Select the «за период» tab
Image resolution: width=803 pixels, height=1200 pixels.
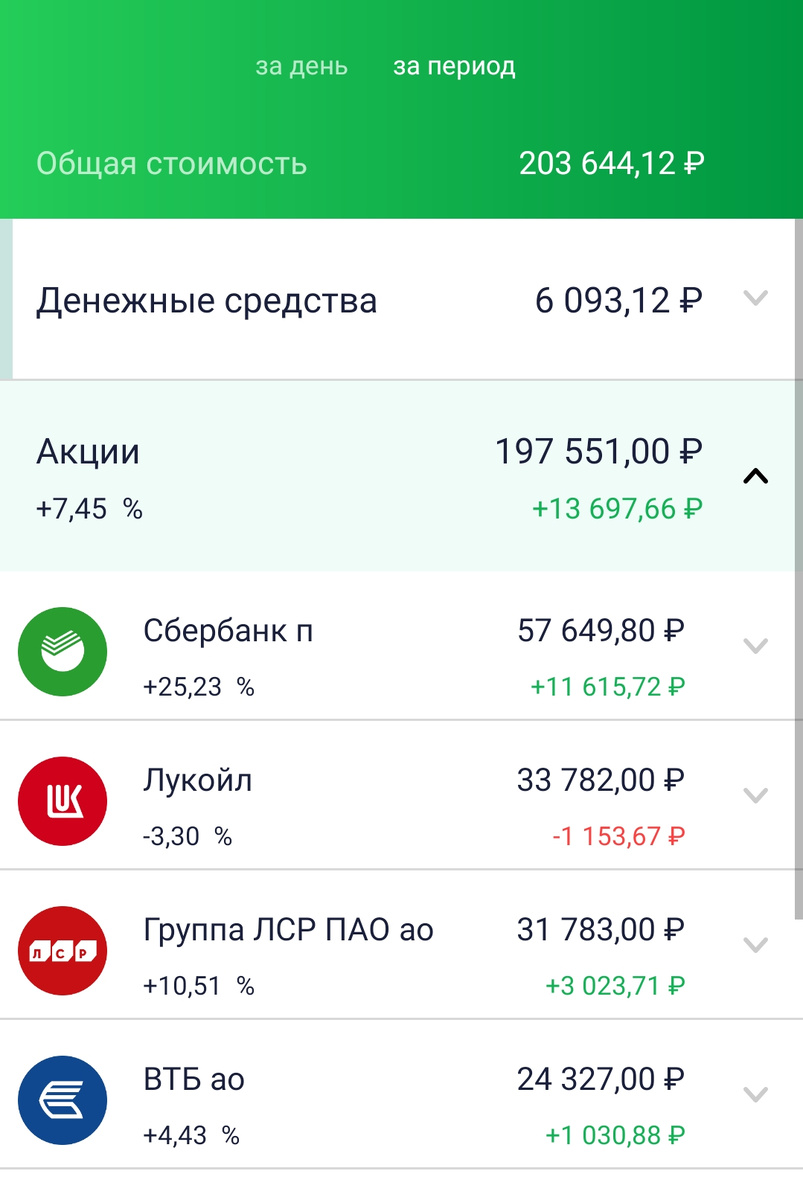point(454,67)
